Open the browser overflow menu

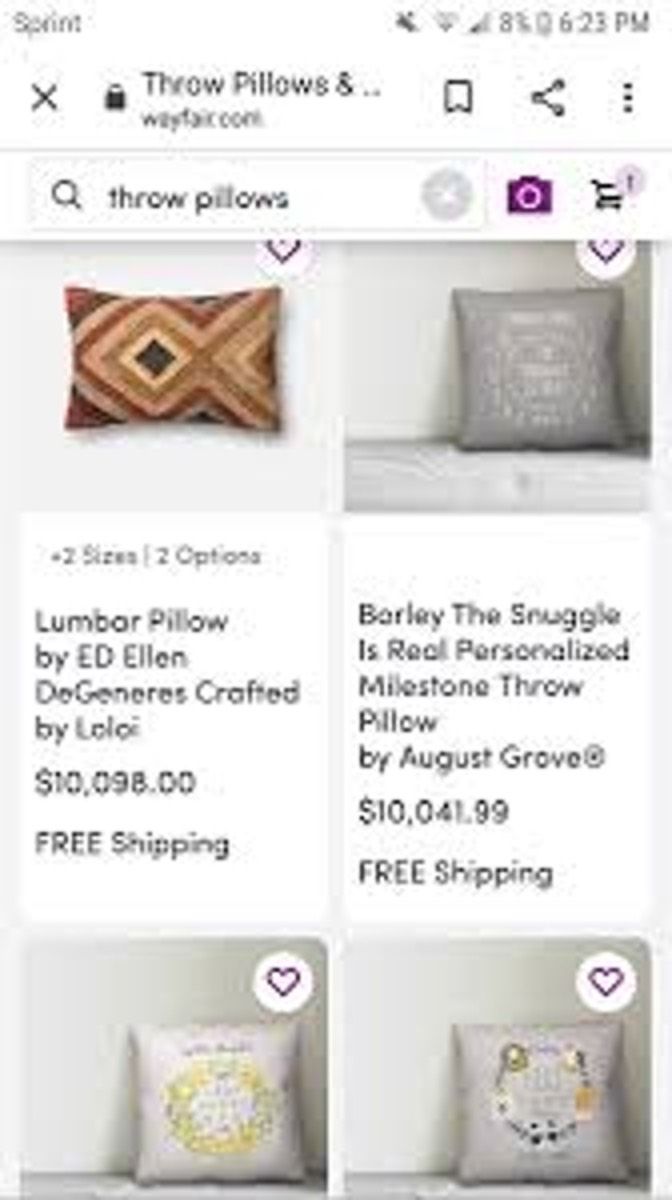627,98
